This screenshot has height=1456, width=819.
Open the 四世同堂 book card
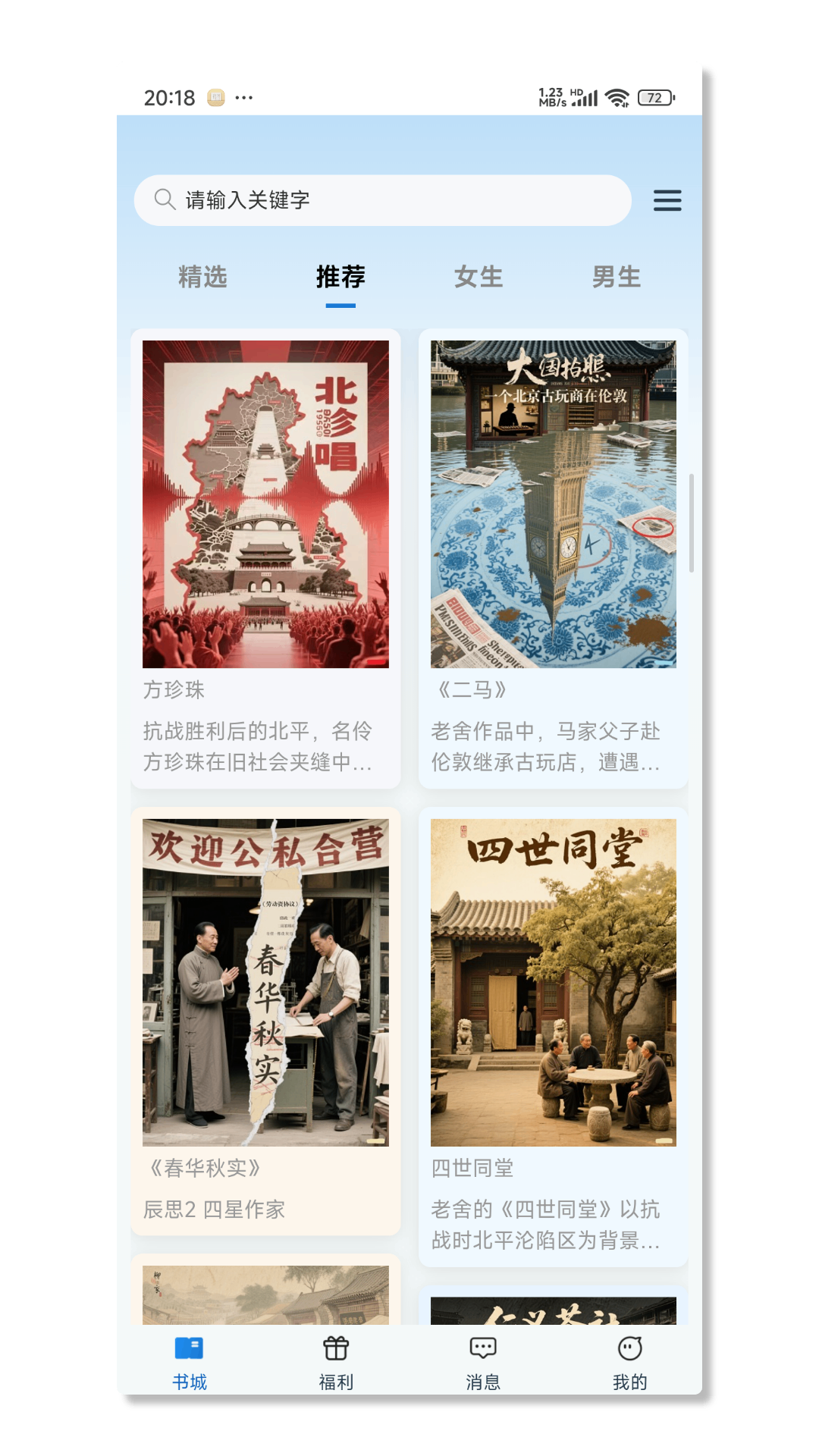tap(553, 1035)
